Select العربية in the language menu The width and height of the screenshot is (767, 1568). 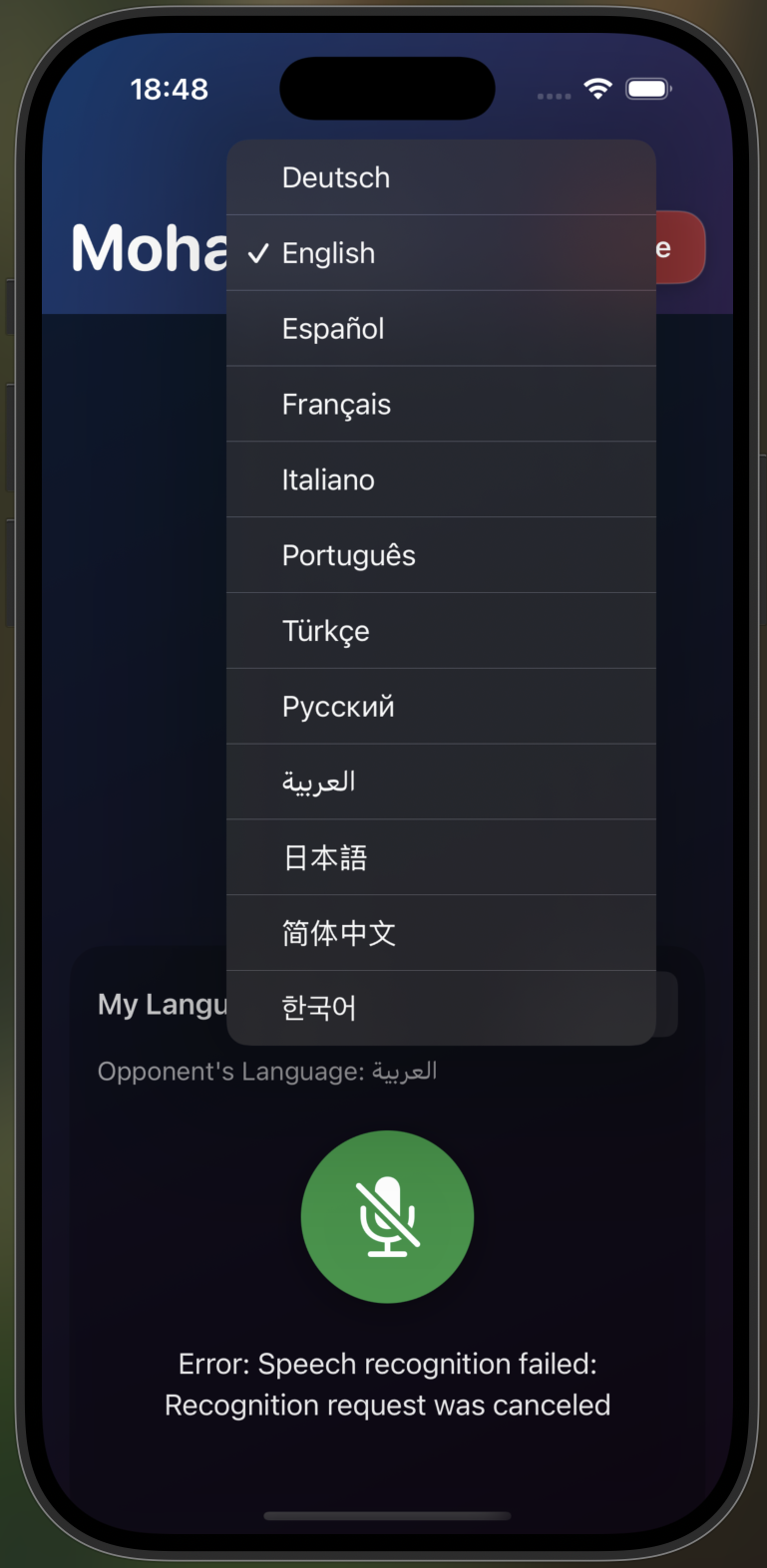coord(441,782)
